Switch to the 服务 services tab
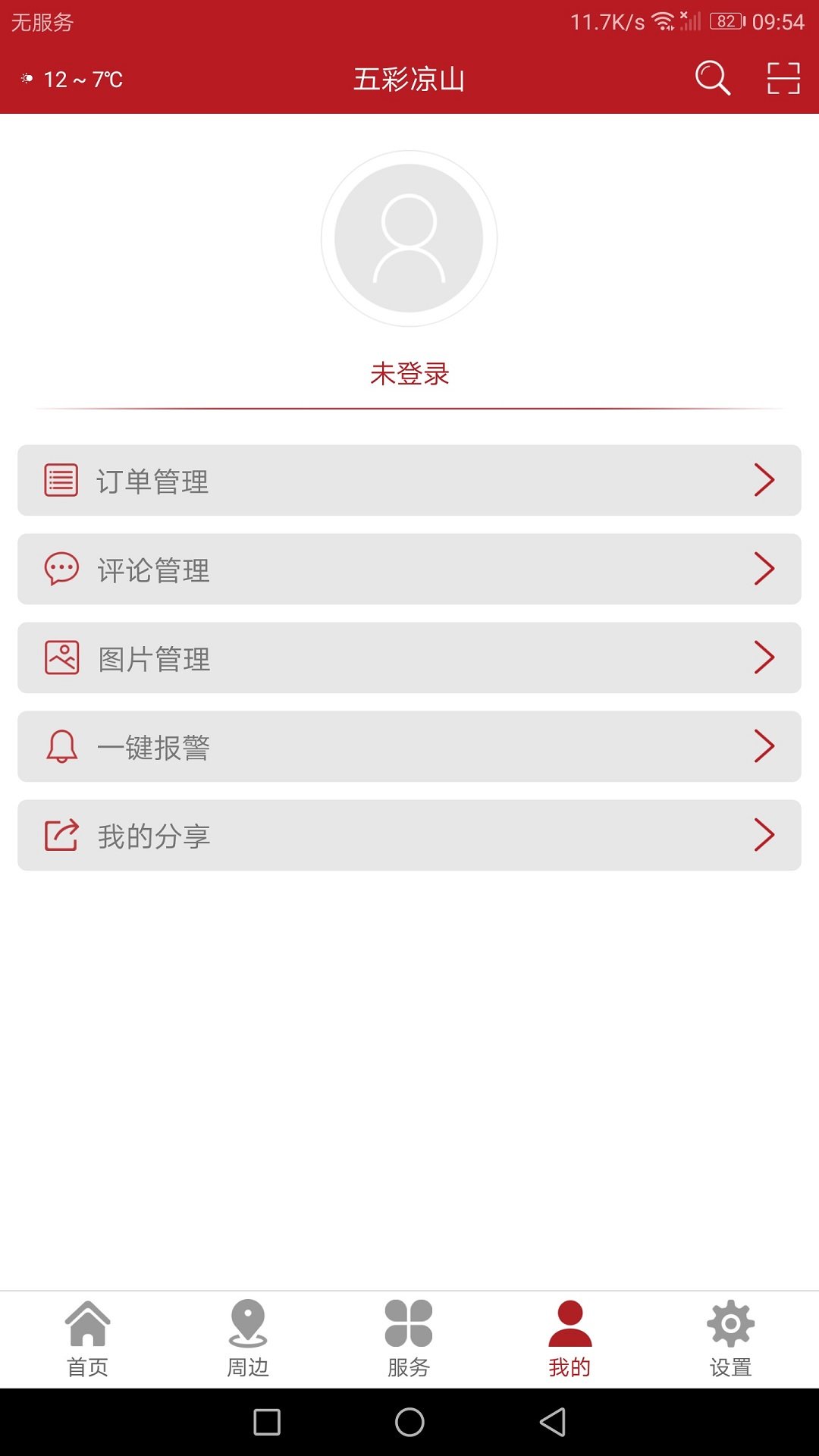 [409, 1339]
